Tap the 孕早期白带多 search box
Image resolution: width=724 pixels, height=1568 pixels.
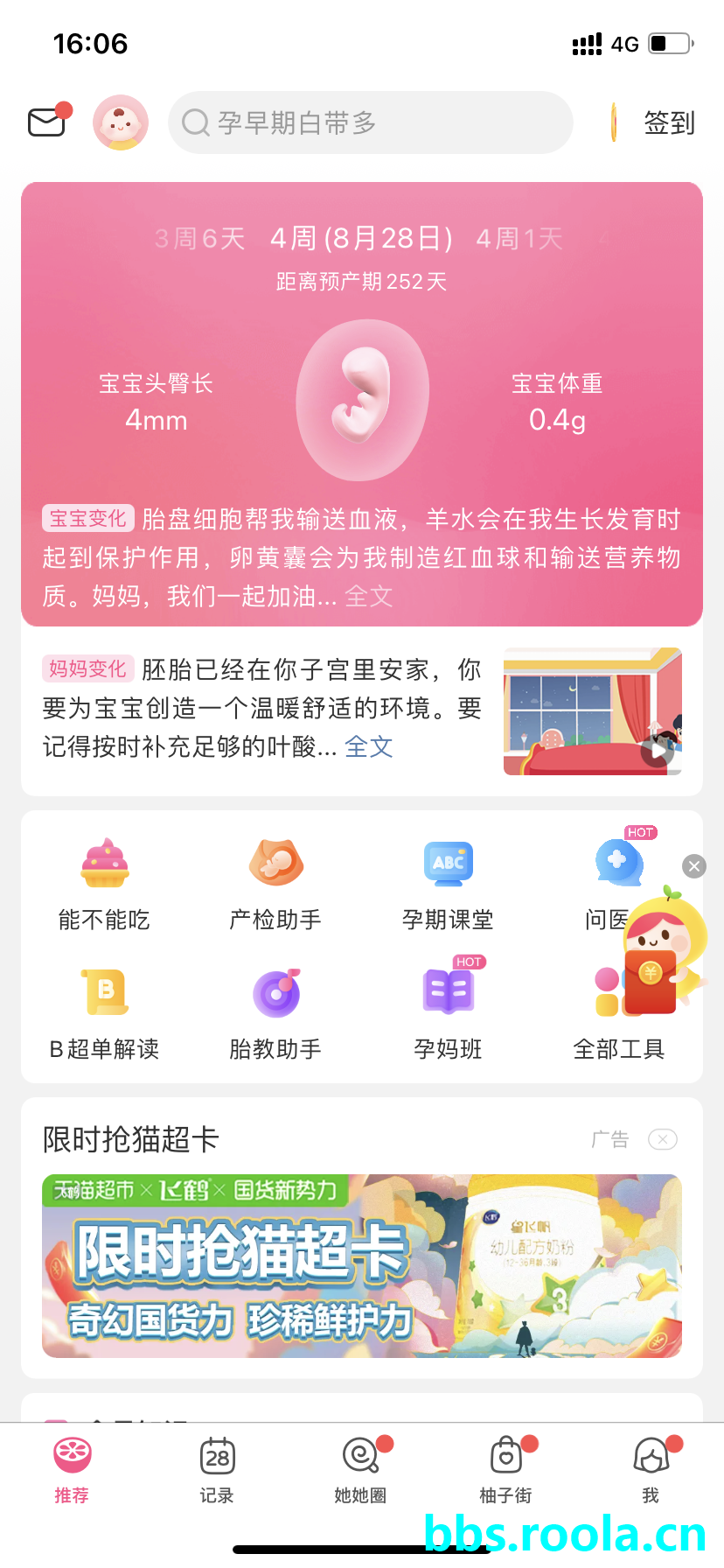coord(371,122)
